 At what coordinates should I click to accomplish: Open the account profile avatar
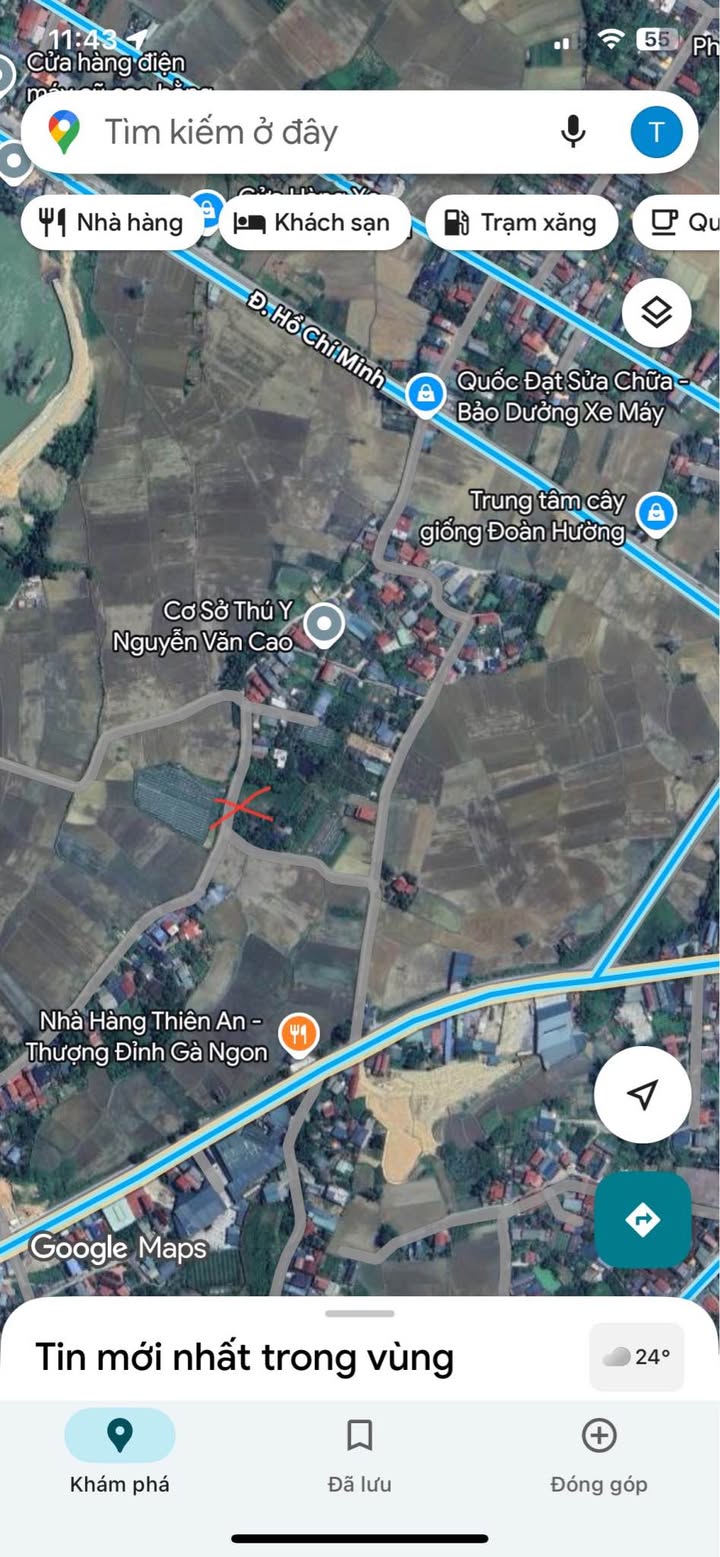point(656,132)
